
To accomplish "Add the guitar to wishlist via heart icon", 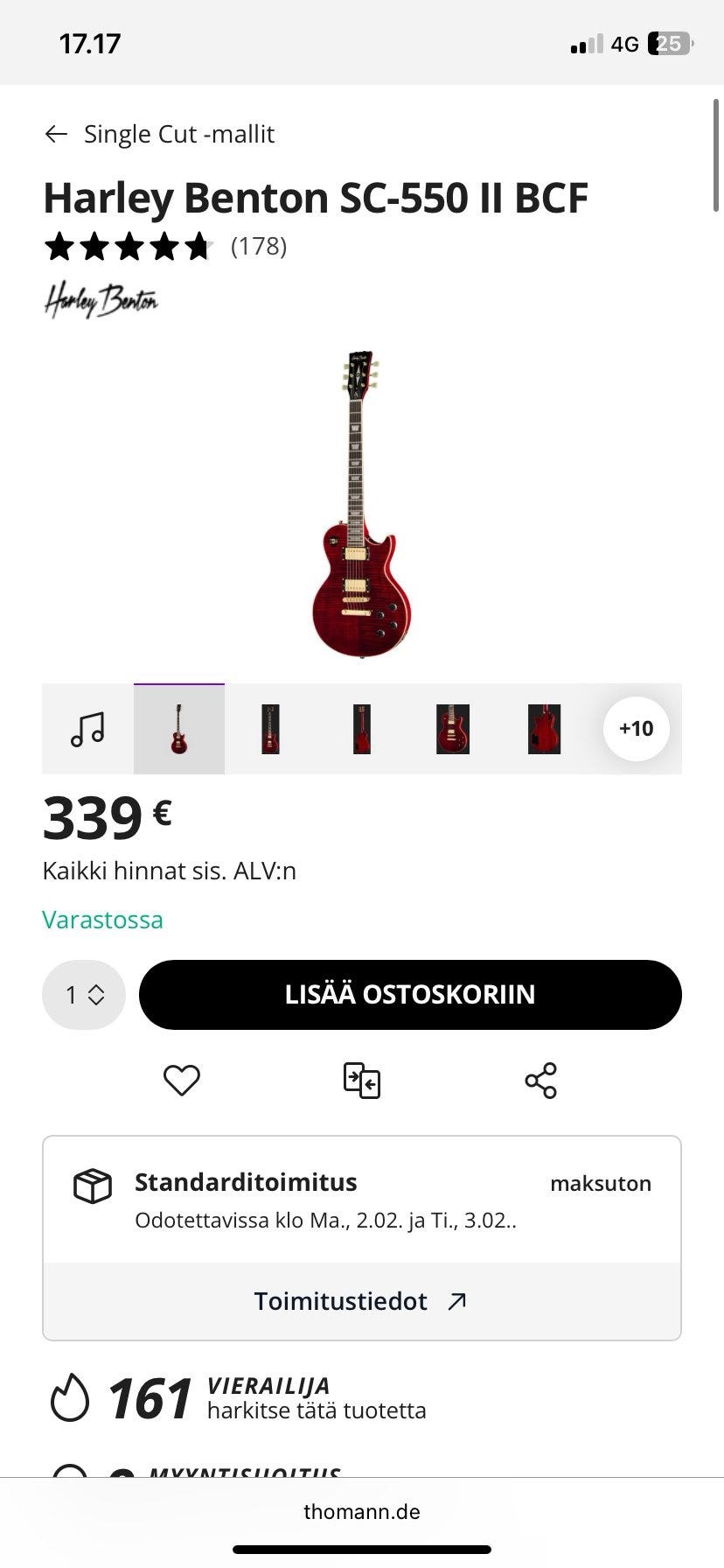I will point(180,1081).
